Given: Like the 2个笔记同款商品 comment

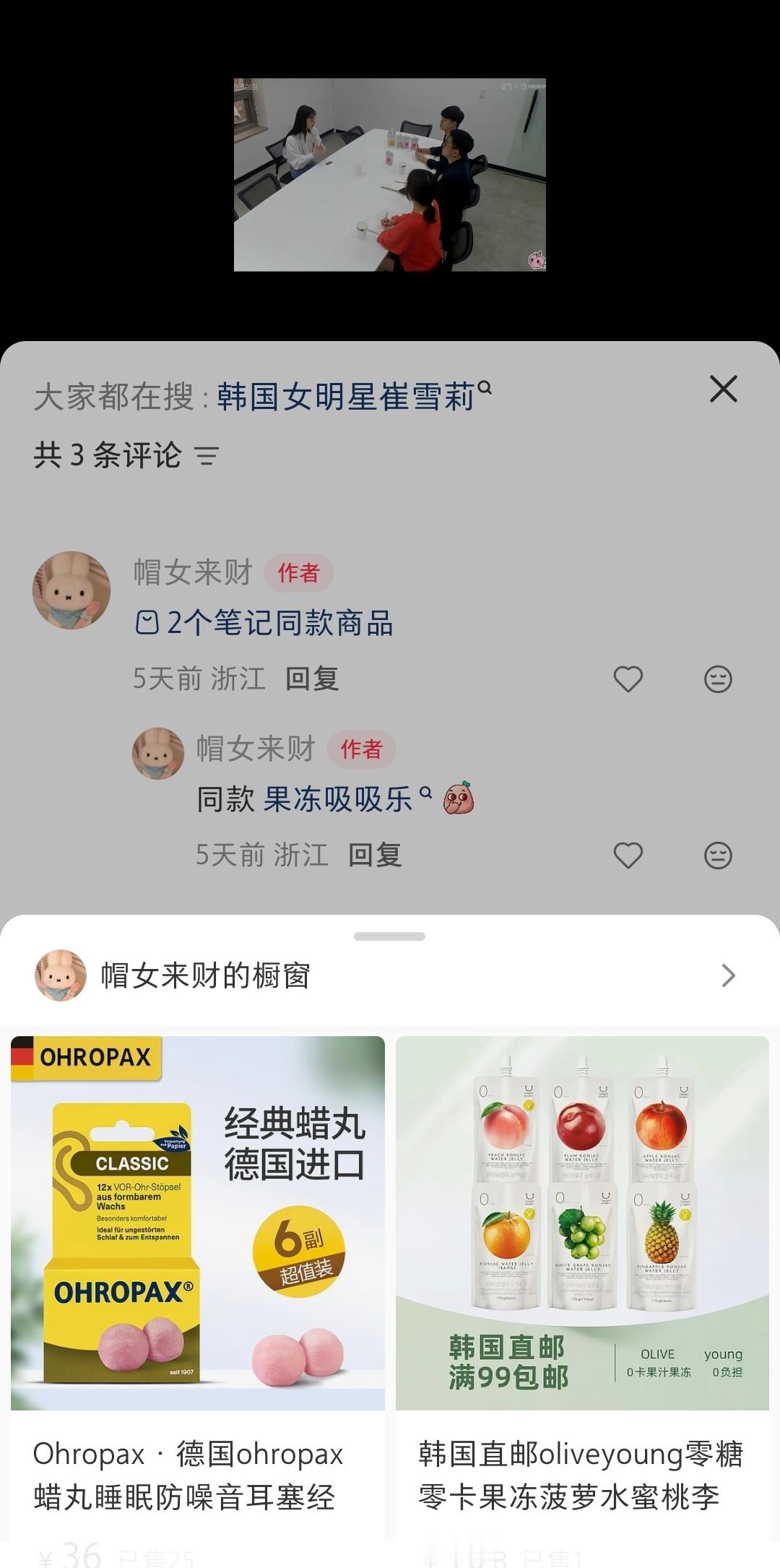Looking at the screenshot, I should point(628,679).
